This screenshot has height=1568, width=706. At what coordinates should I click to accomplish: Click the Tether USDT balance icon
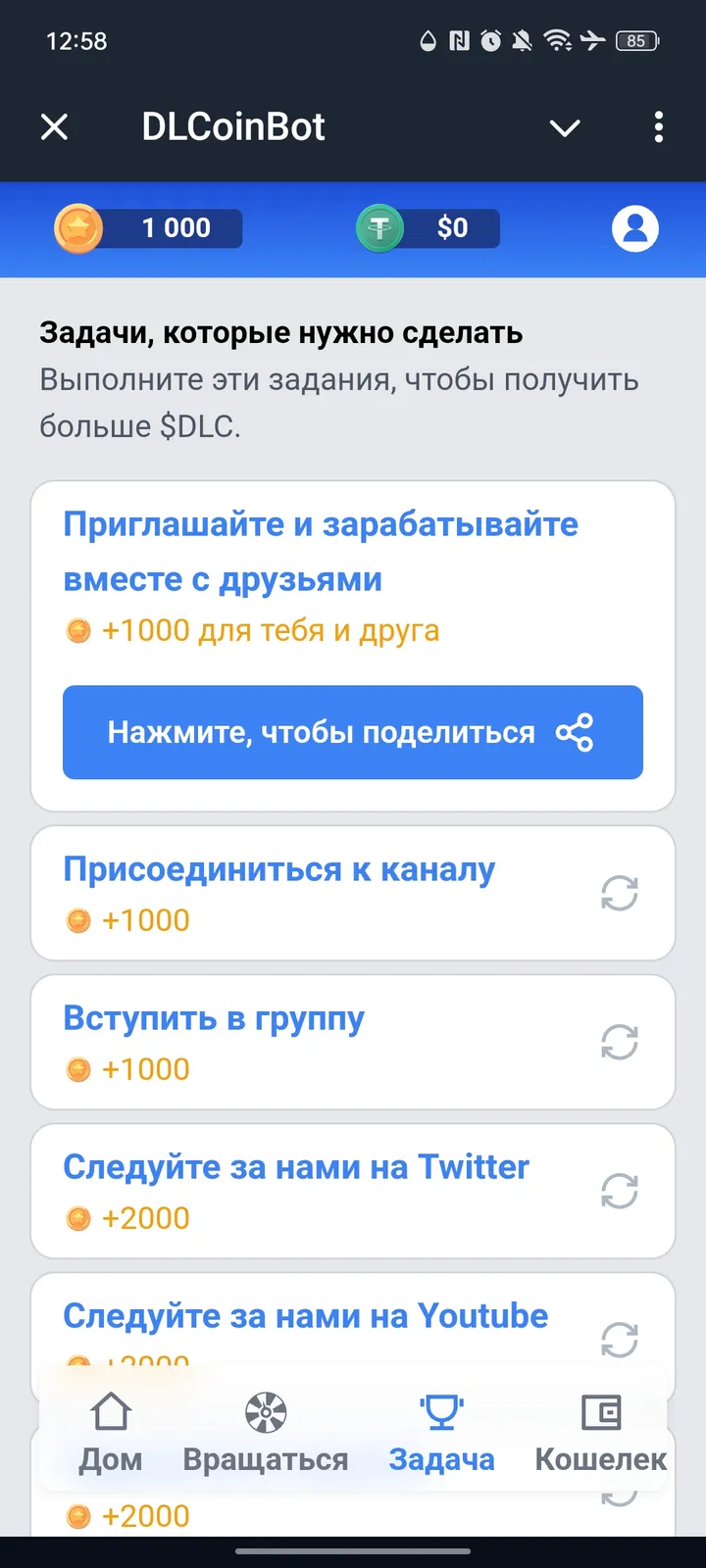pos(381,228)
